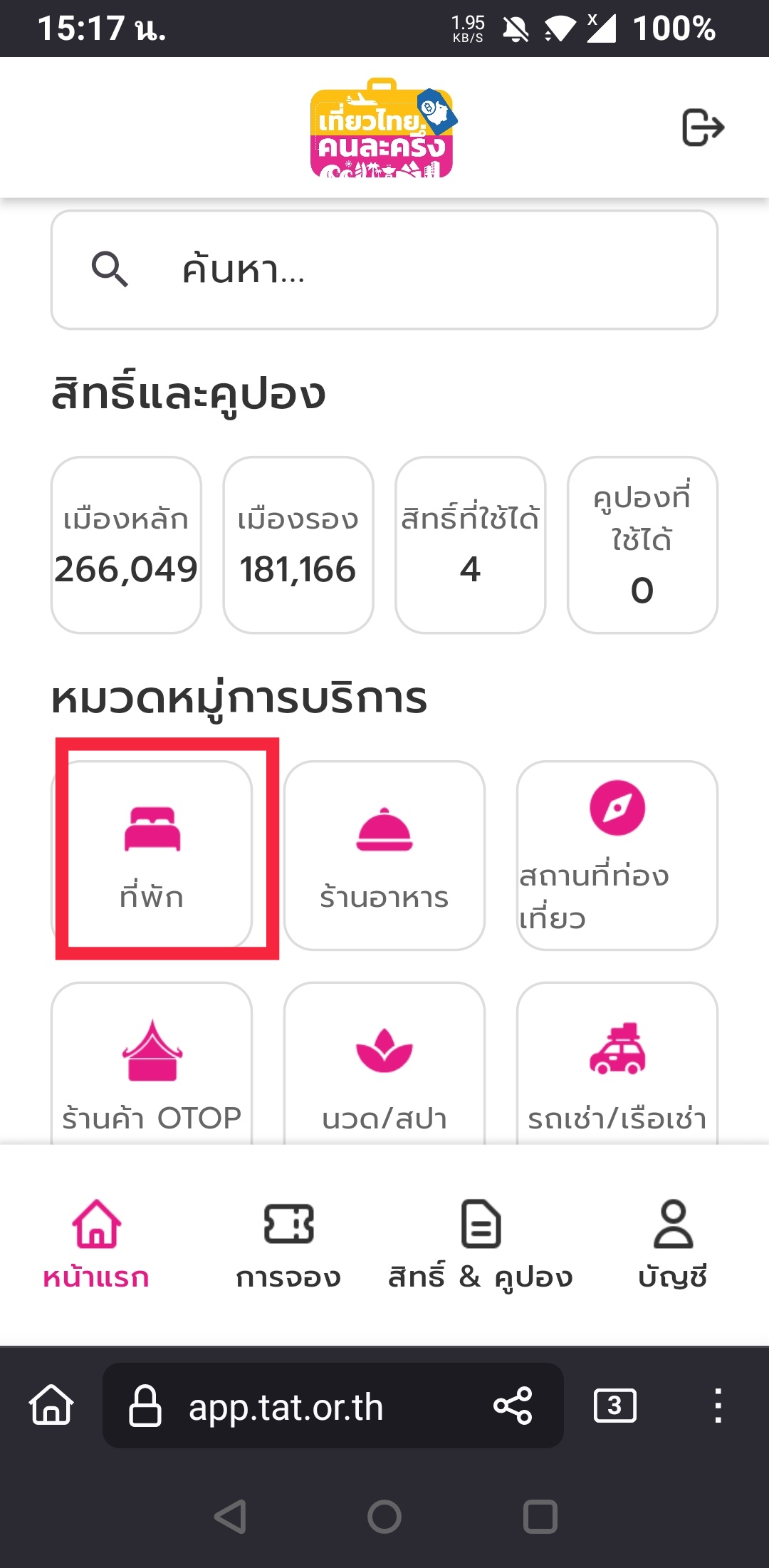Open the บัญชี account tab
The image size is (769, 1568).
(673, 1245)
